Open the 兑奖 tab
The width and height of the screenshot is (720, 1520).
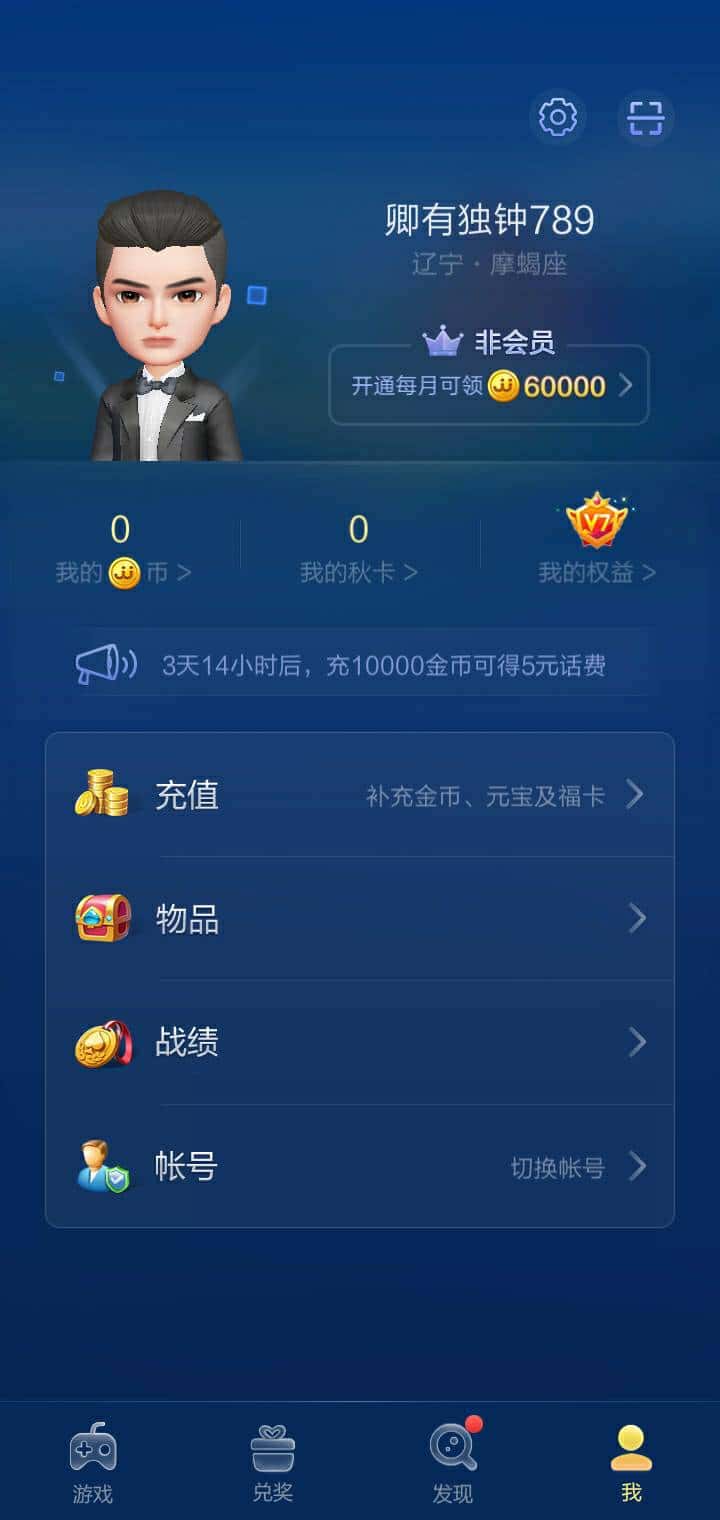click(x=271, y=1462)
